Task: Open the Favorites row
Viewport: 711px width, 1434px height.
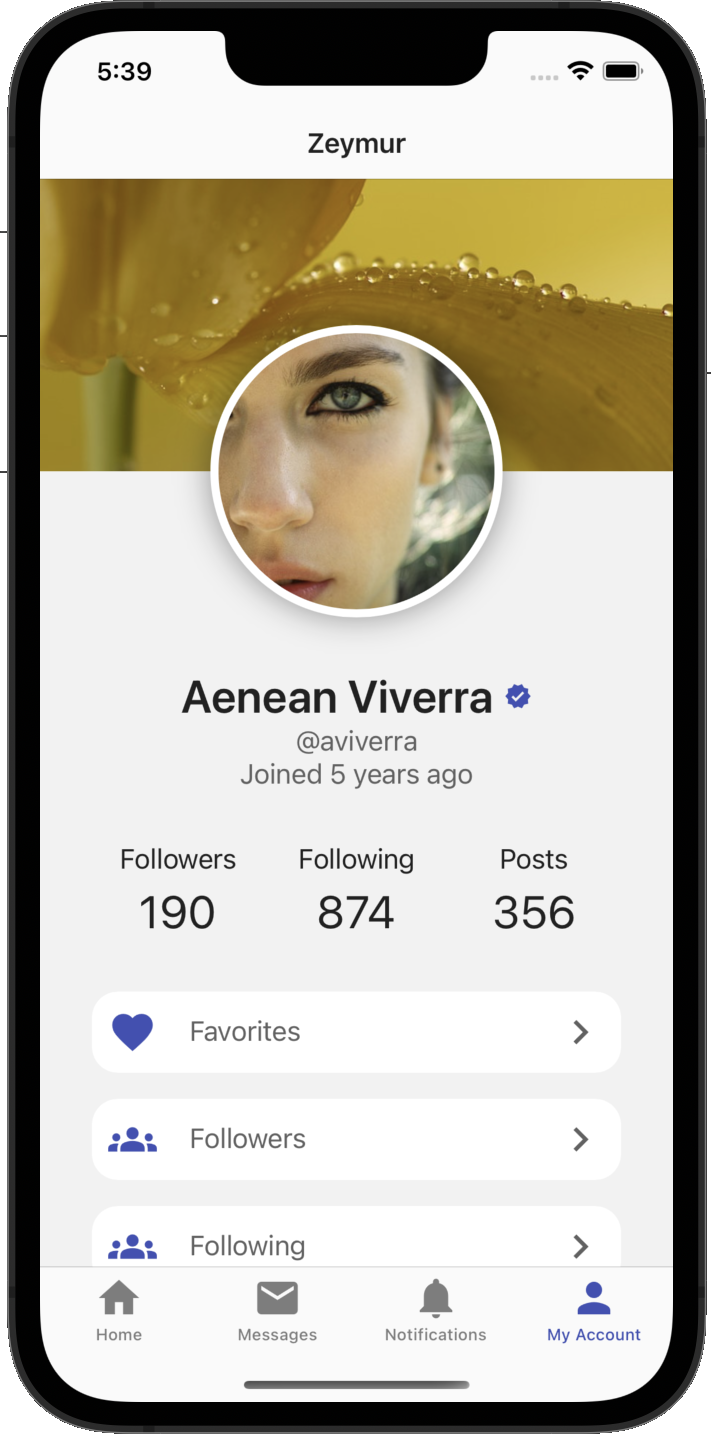Action: tap(356, 1032)
